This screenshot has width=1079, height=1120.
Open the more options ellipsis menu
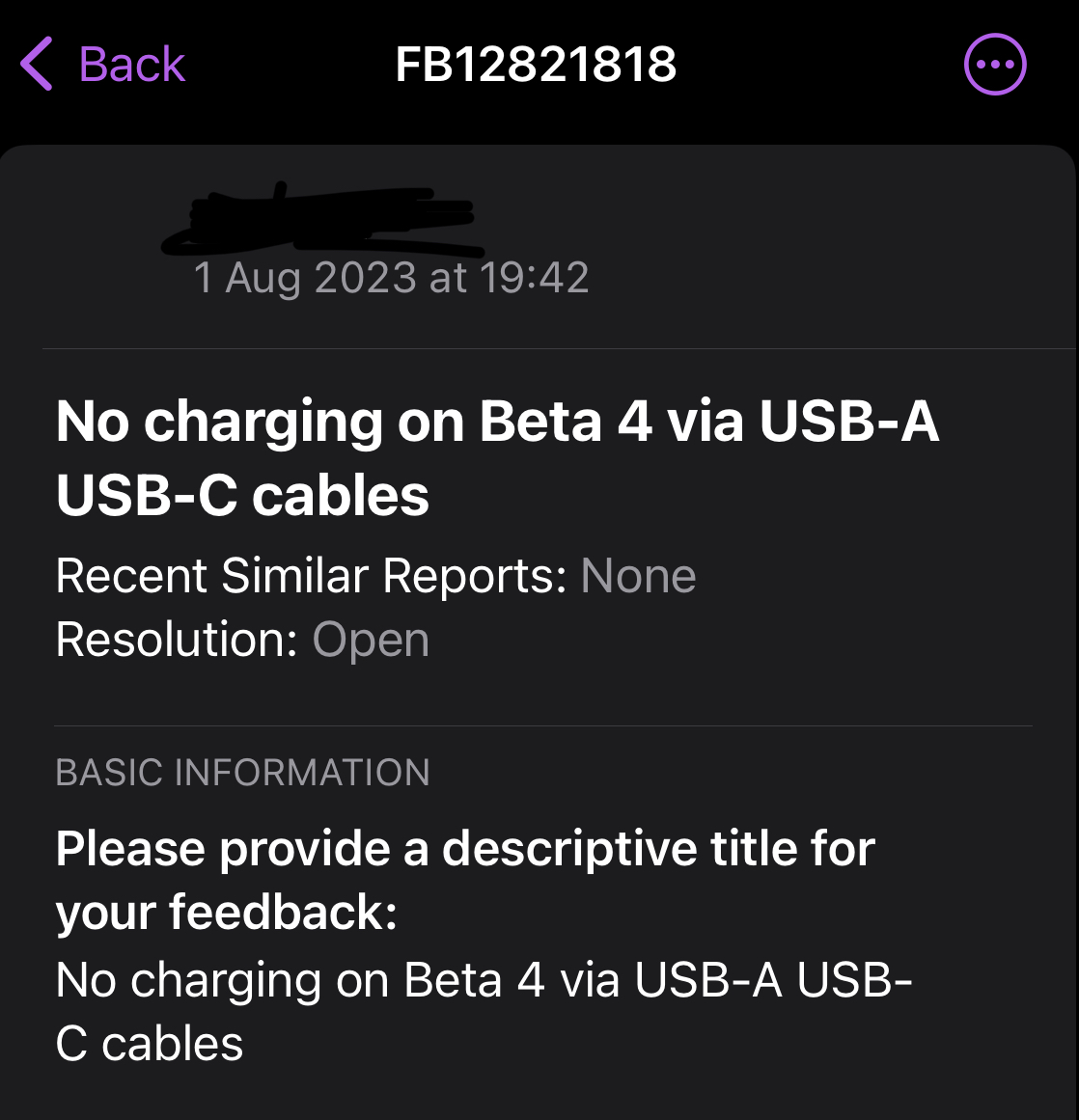point(995,65)
